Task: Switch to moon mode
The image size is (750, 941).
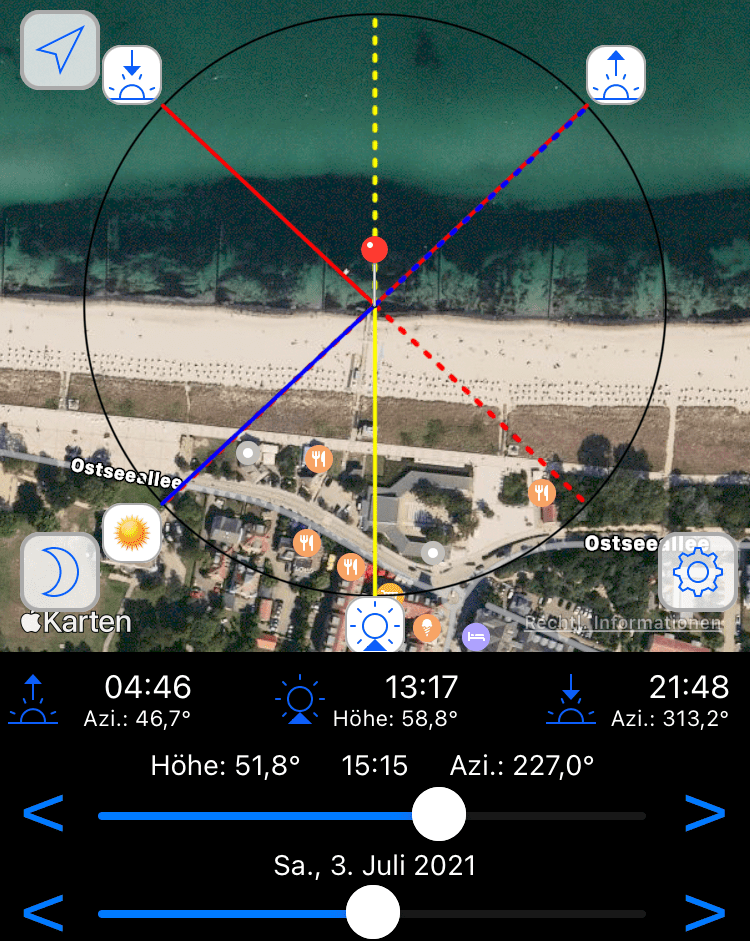Action: click(x=60, y=572)
